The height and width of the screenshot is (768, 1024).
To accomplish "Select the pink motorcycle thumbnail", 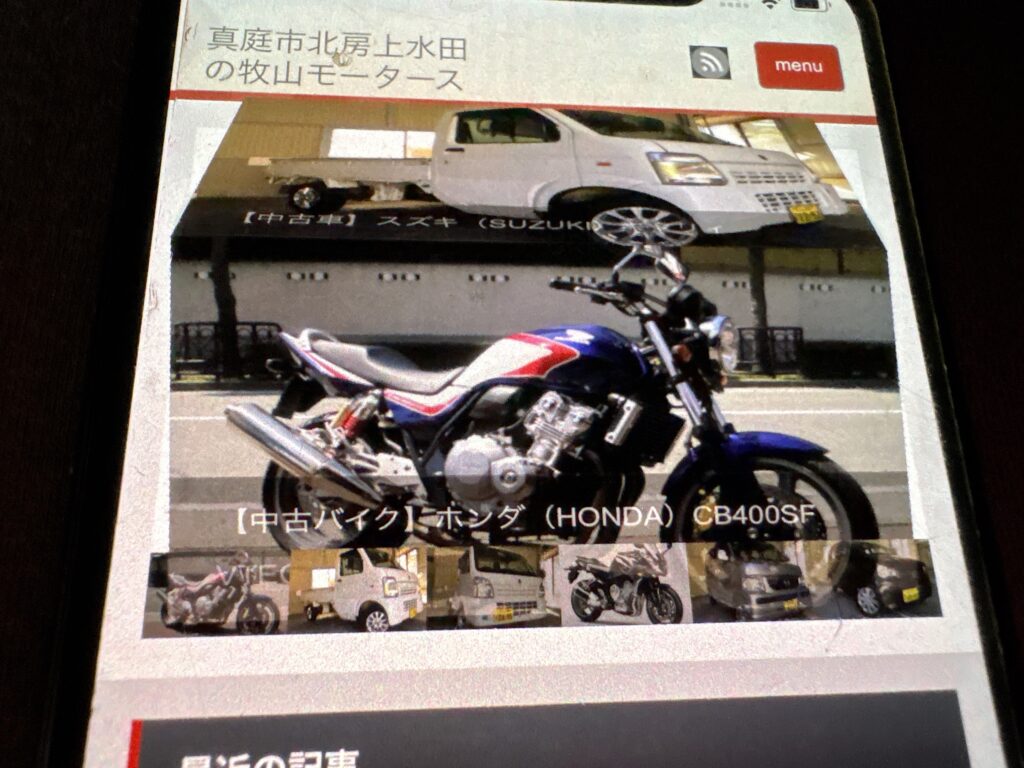I will pyautogui.click(x=219, y=594).
